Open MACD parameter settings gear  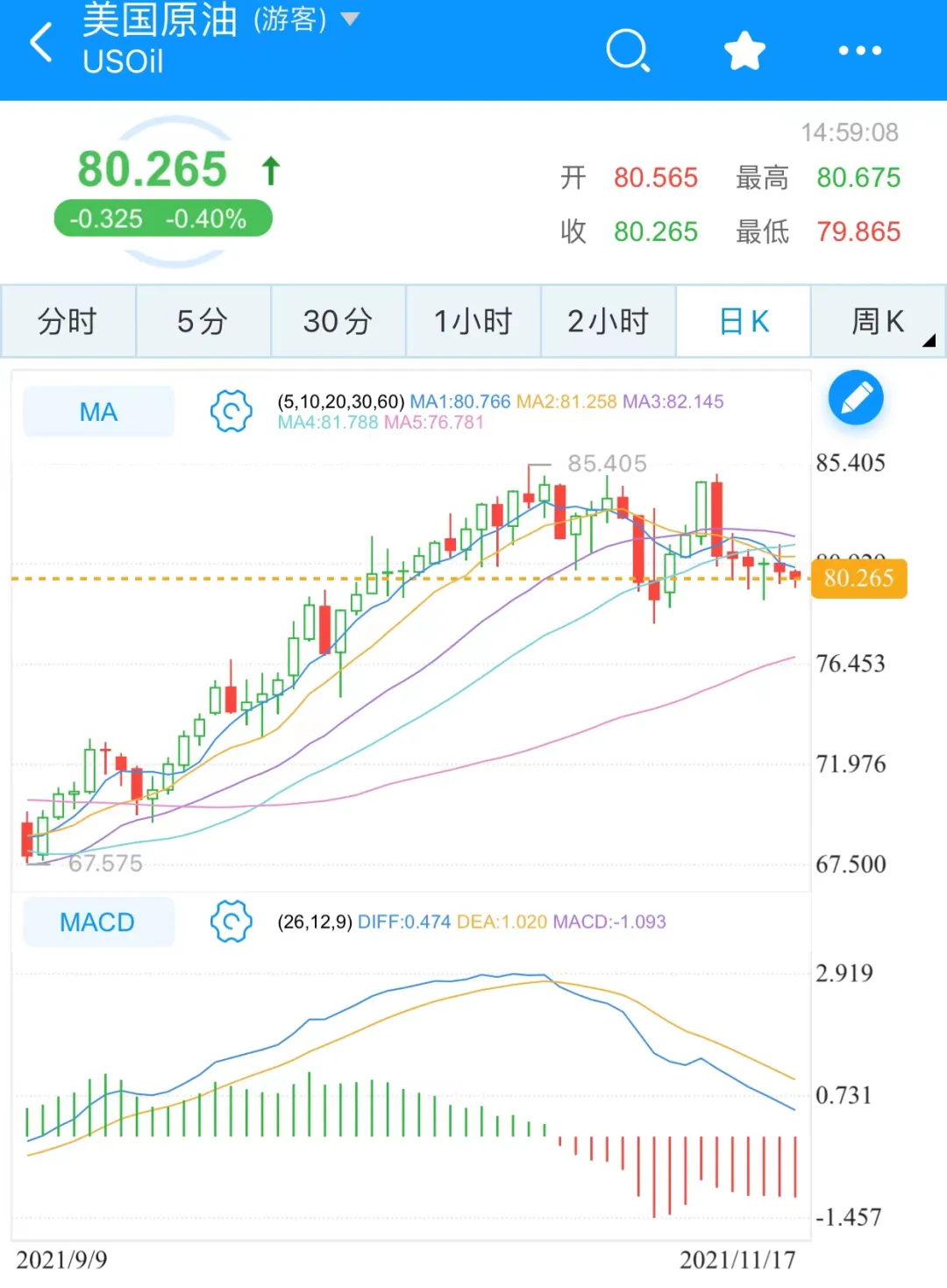pos(231,922)
